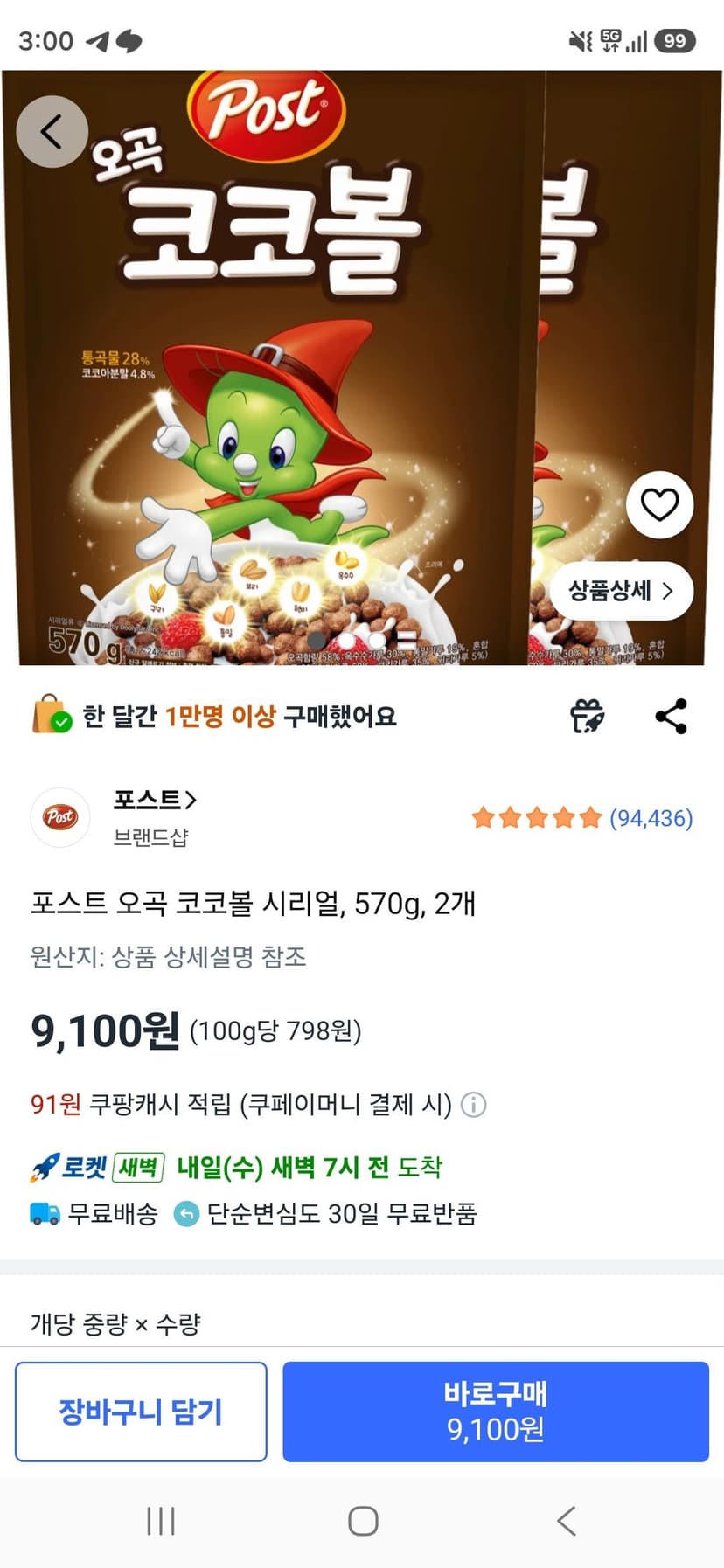Share this product
The width and height of the screenshot is (724, 1568).
coord(671,716)
